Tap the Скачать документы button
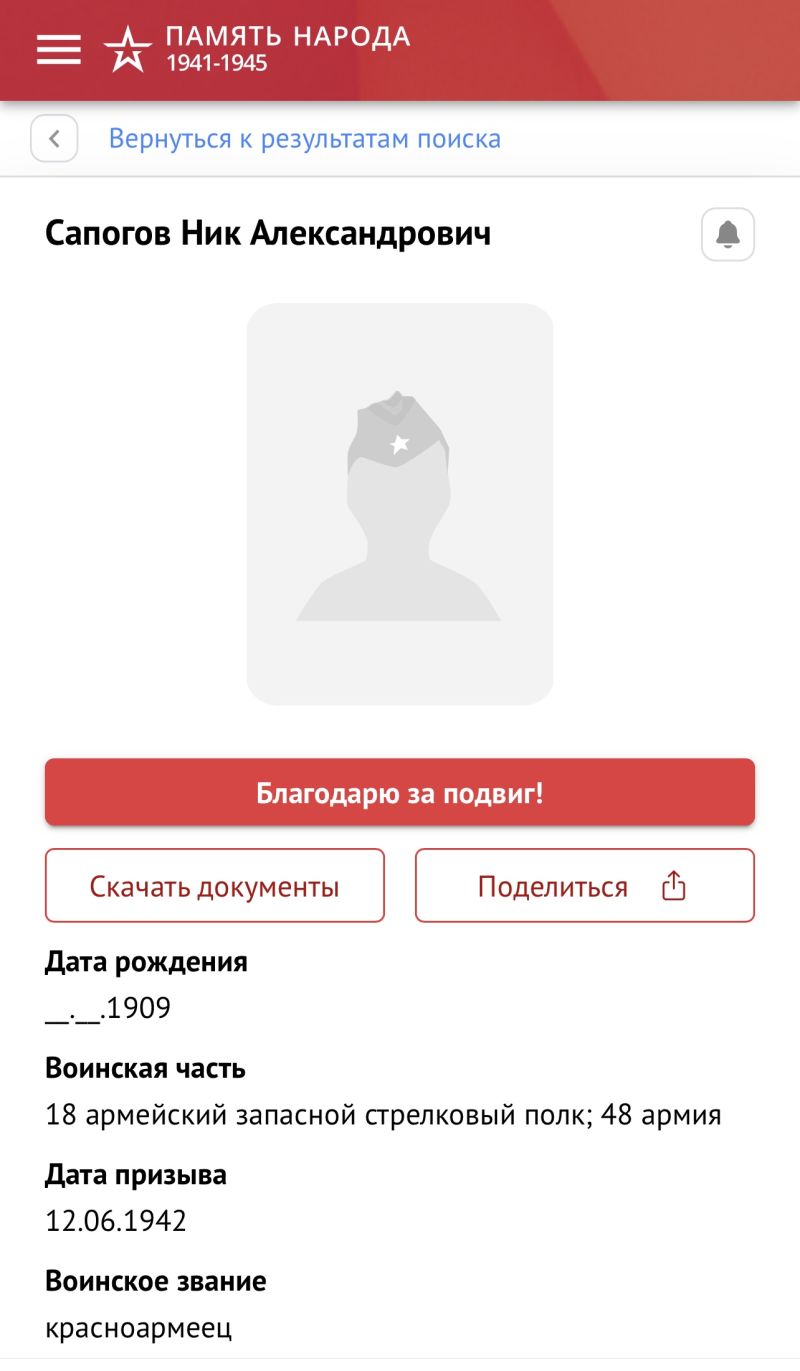Viewport: 800px width, 1371px height. 215,886
